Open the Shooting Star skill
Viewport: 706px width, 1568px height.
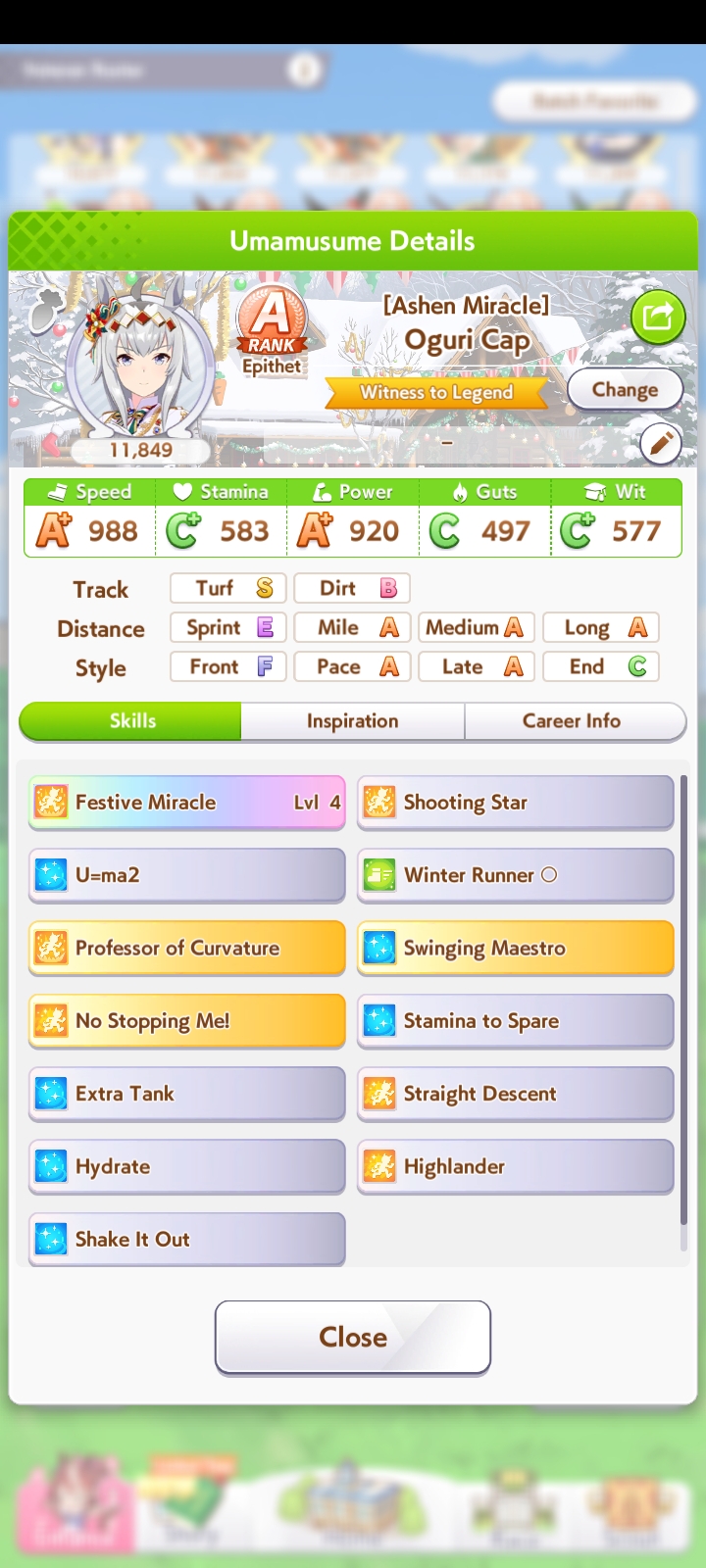(x=515, y=803)
